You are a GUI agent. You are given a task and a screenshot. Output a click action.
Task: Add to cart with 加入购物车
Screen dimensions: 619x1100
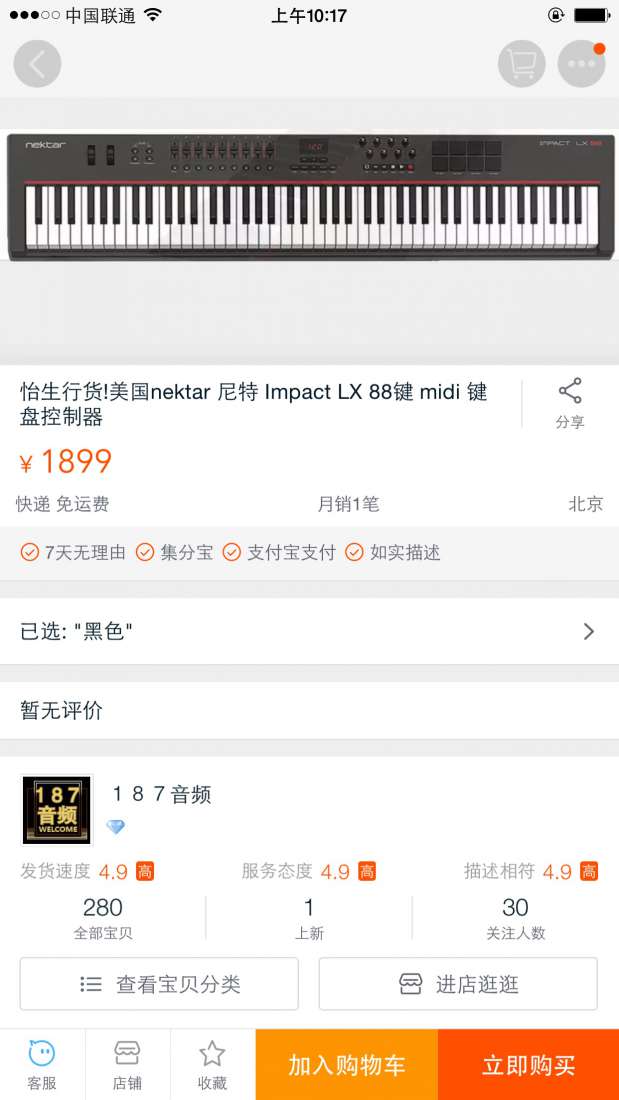[x=347, y=1065]
